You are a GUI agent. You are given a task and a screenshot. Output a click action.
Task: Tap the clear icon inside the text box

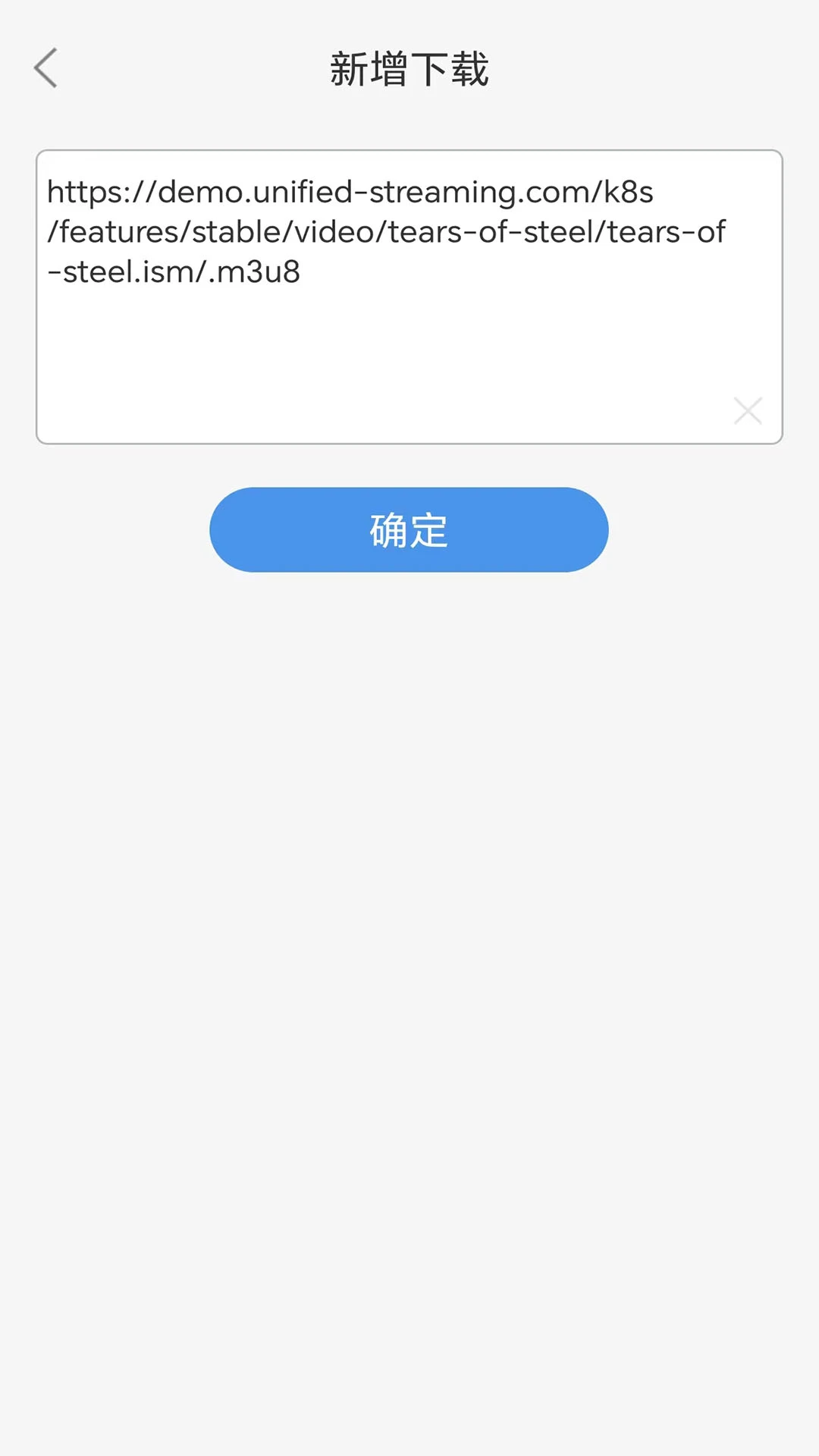[748, 410]
